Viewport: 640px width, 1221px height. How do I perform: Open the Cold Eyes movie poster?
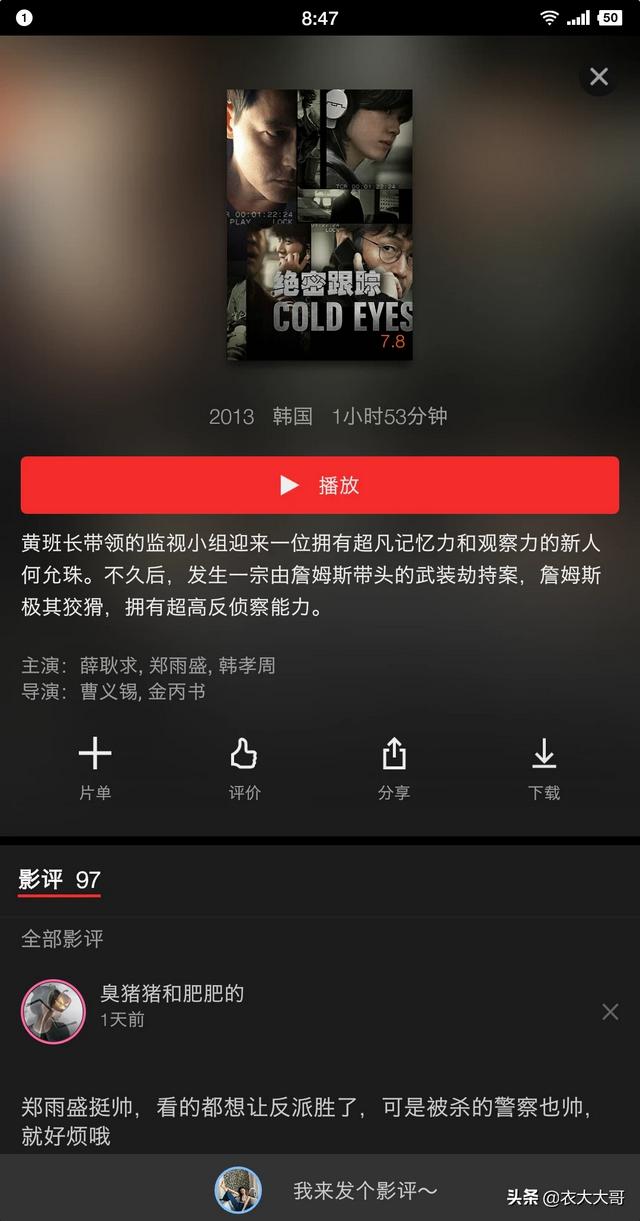tap(319, 224)
